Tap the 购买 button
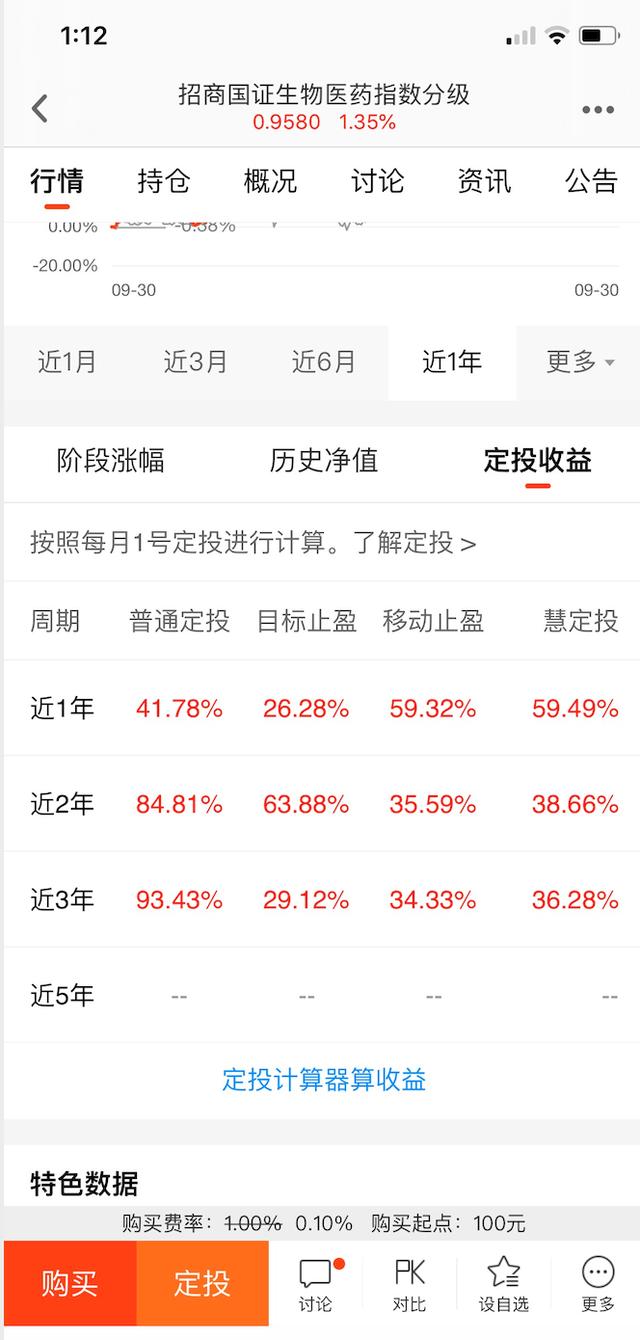The height and width of the screenshot is (1340, 640). point(70,1284)
